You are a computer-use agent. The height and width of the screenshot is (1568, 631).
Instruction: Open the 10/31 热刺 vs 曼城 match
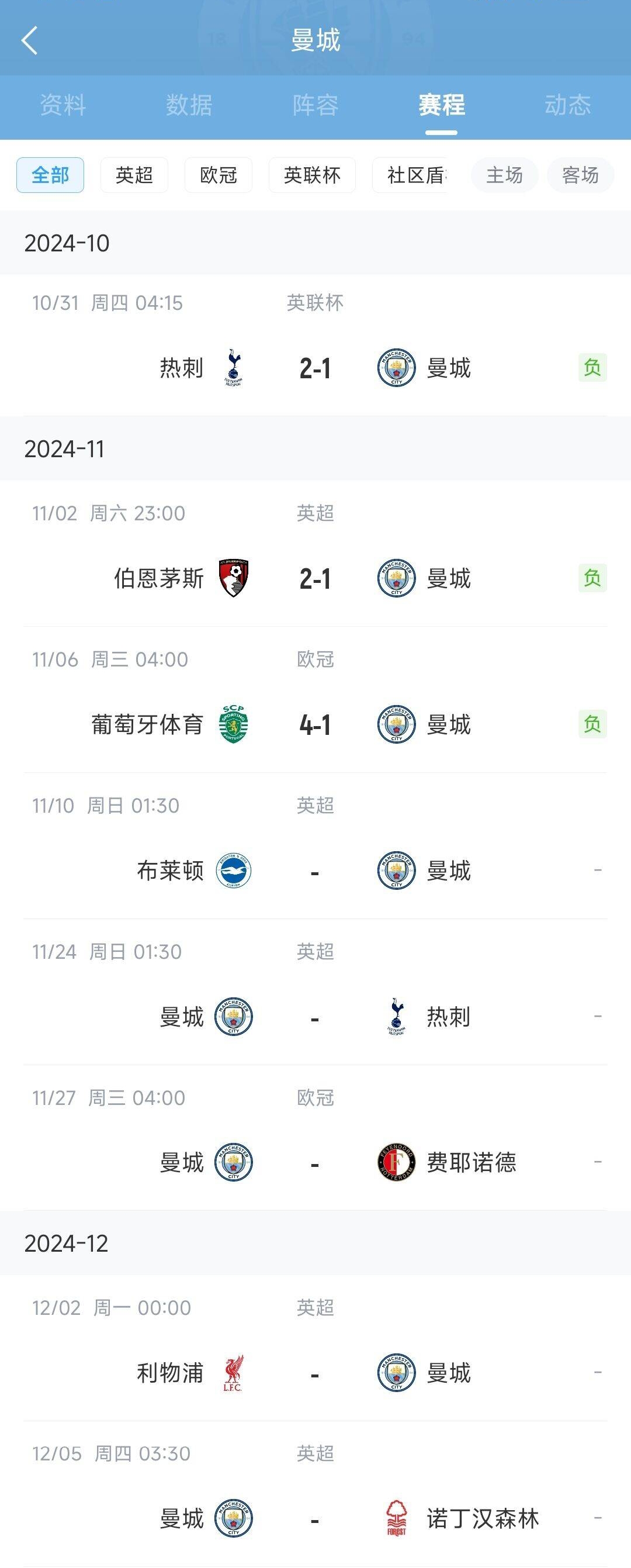pos(315,368)
